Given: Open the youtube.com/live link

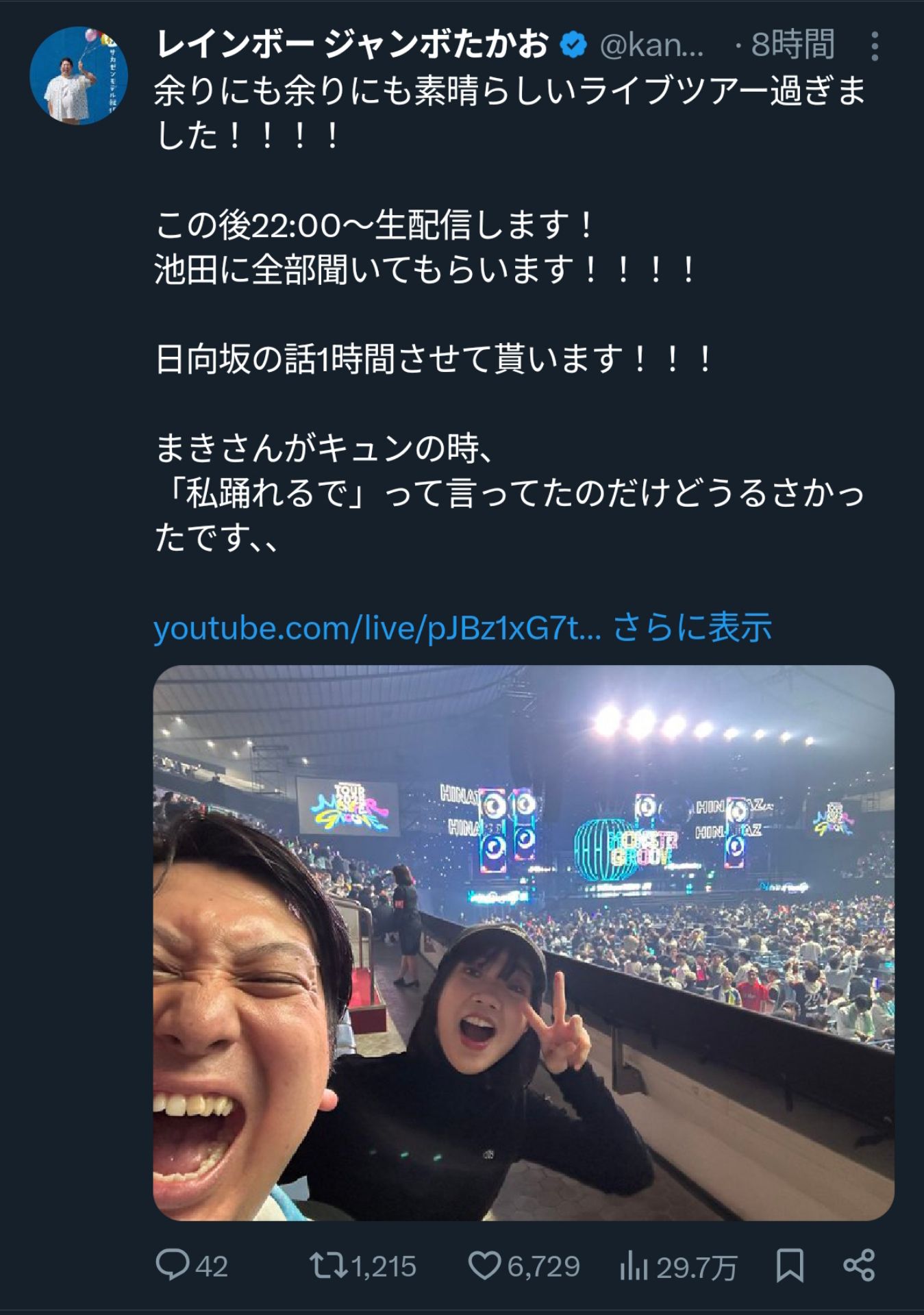Looking at the screenshot, I should tap(377, 628).
